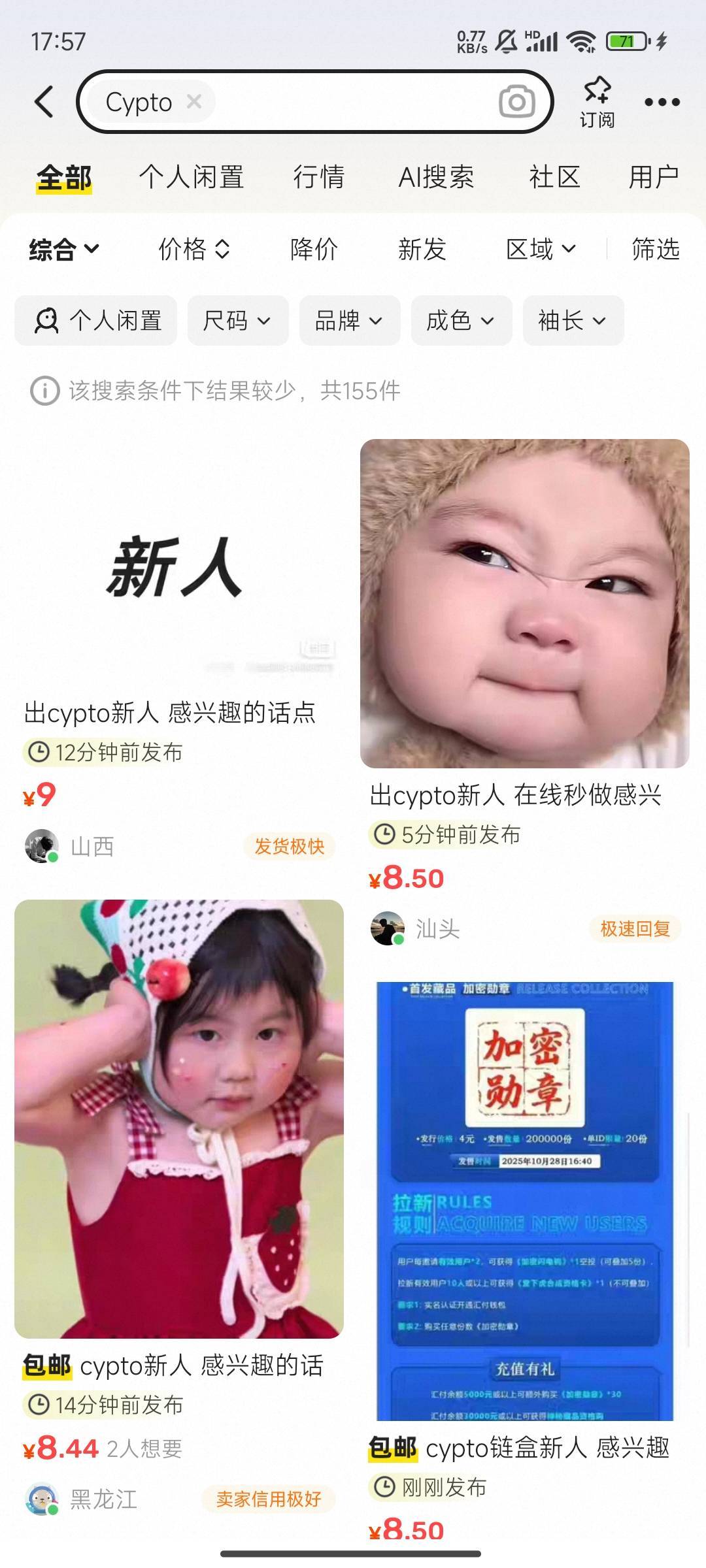Switch to the 行情 tab
Screen dimensions: 706x1568
(318, 177)
